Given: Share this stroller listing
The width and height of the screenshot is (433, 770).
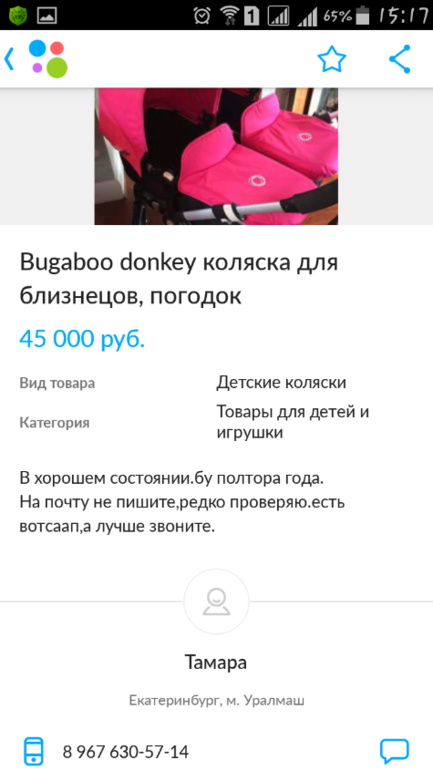Looking at the screenshot, I should pos(400,59).
